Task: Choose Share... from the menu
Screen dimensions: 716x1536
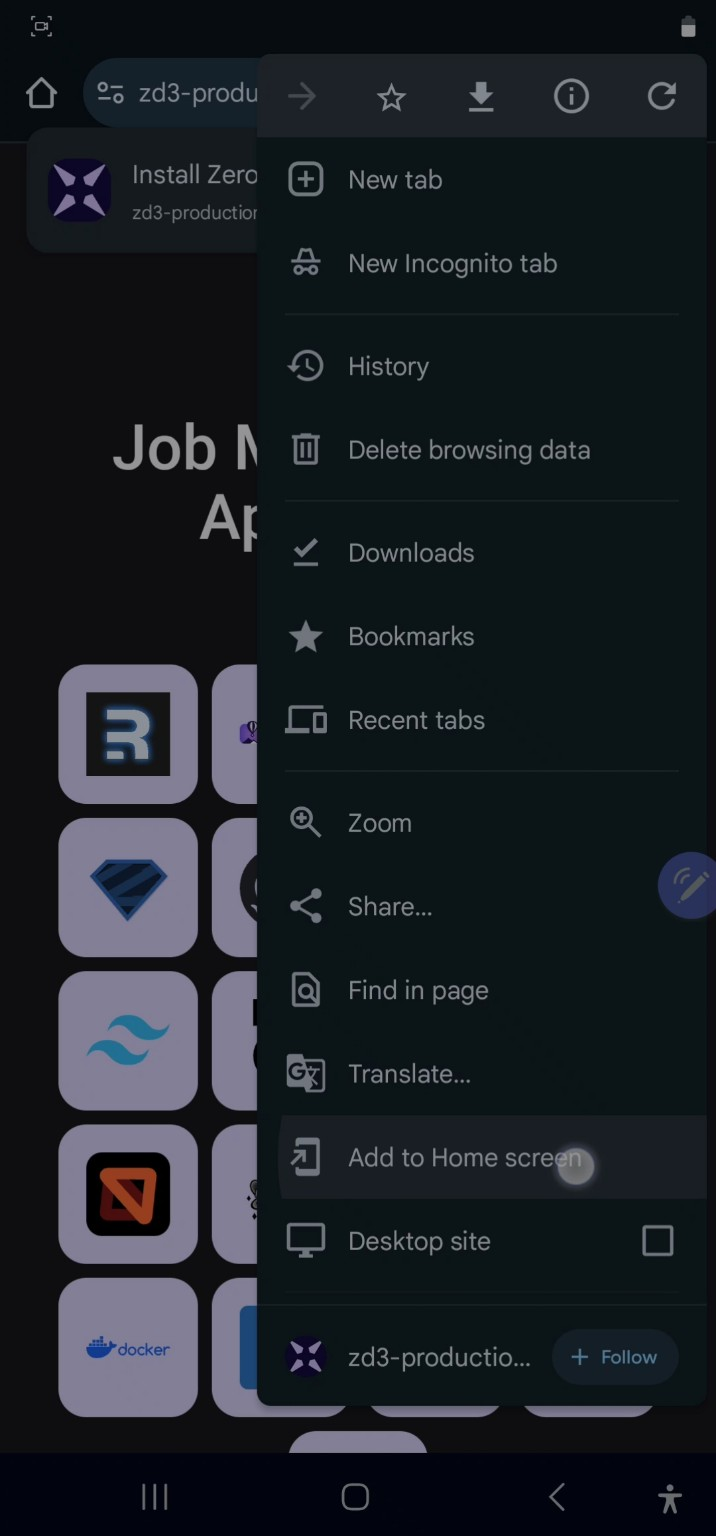Action: click(x=390, y=907)
